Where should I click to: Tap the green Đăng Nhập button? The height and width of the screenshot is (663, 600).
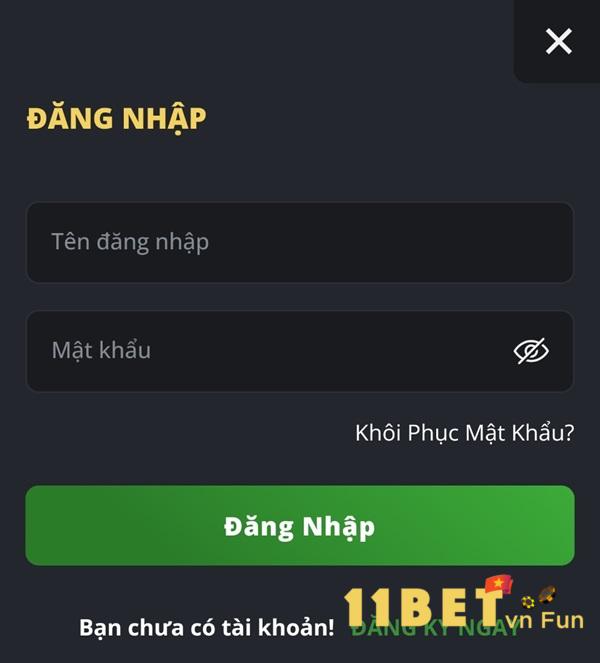299,526
